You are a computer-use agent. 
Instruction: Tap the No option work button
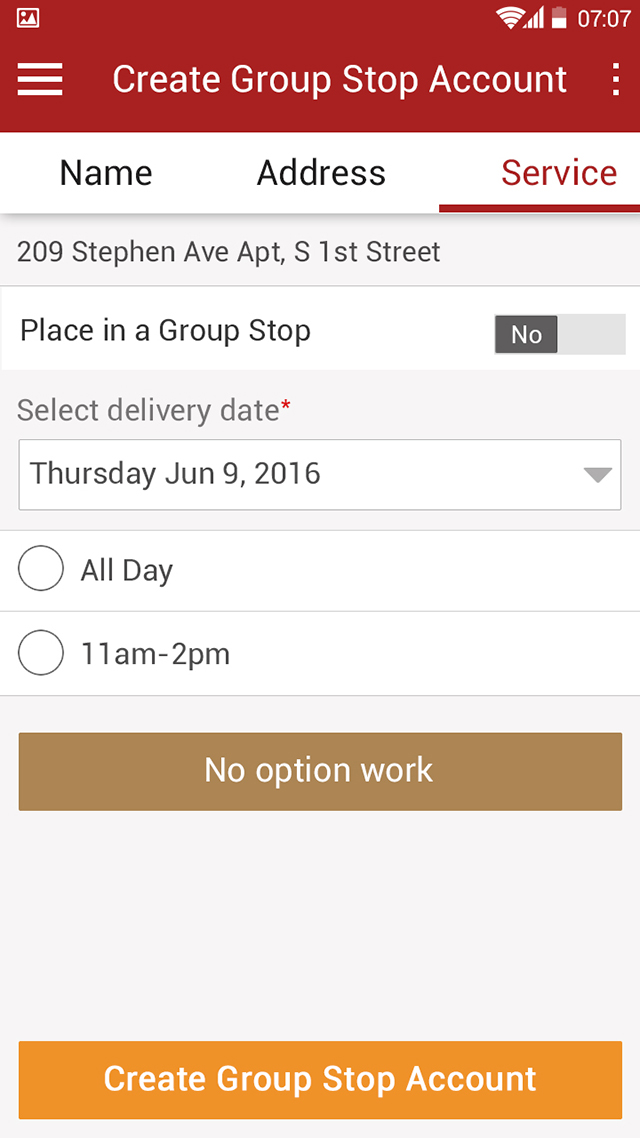tap(320, 771)
